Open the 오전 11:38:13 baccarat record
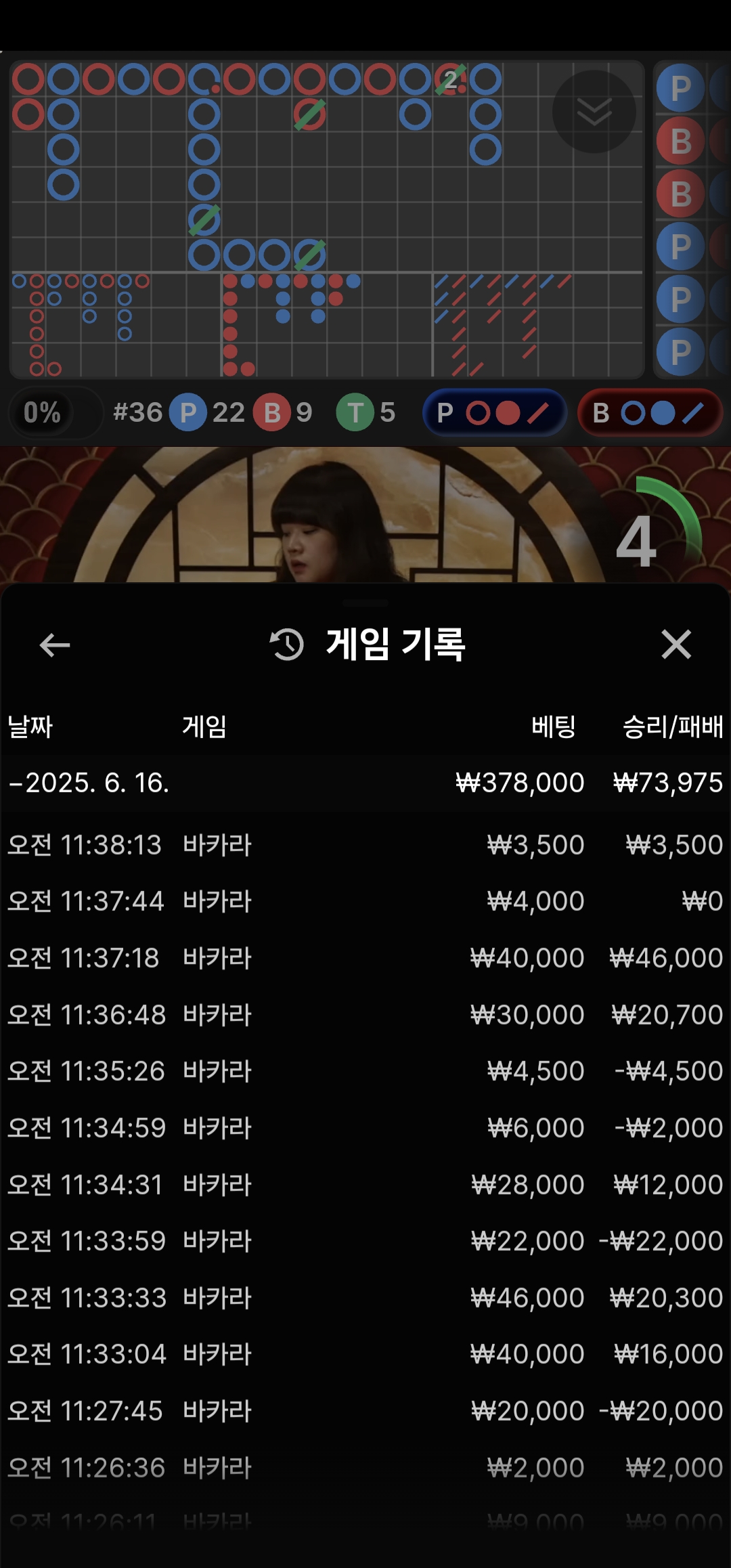This screenshot has height=1568, width=731. (365, 845)
